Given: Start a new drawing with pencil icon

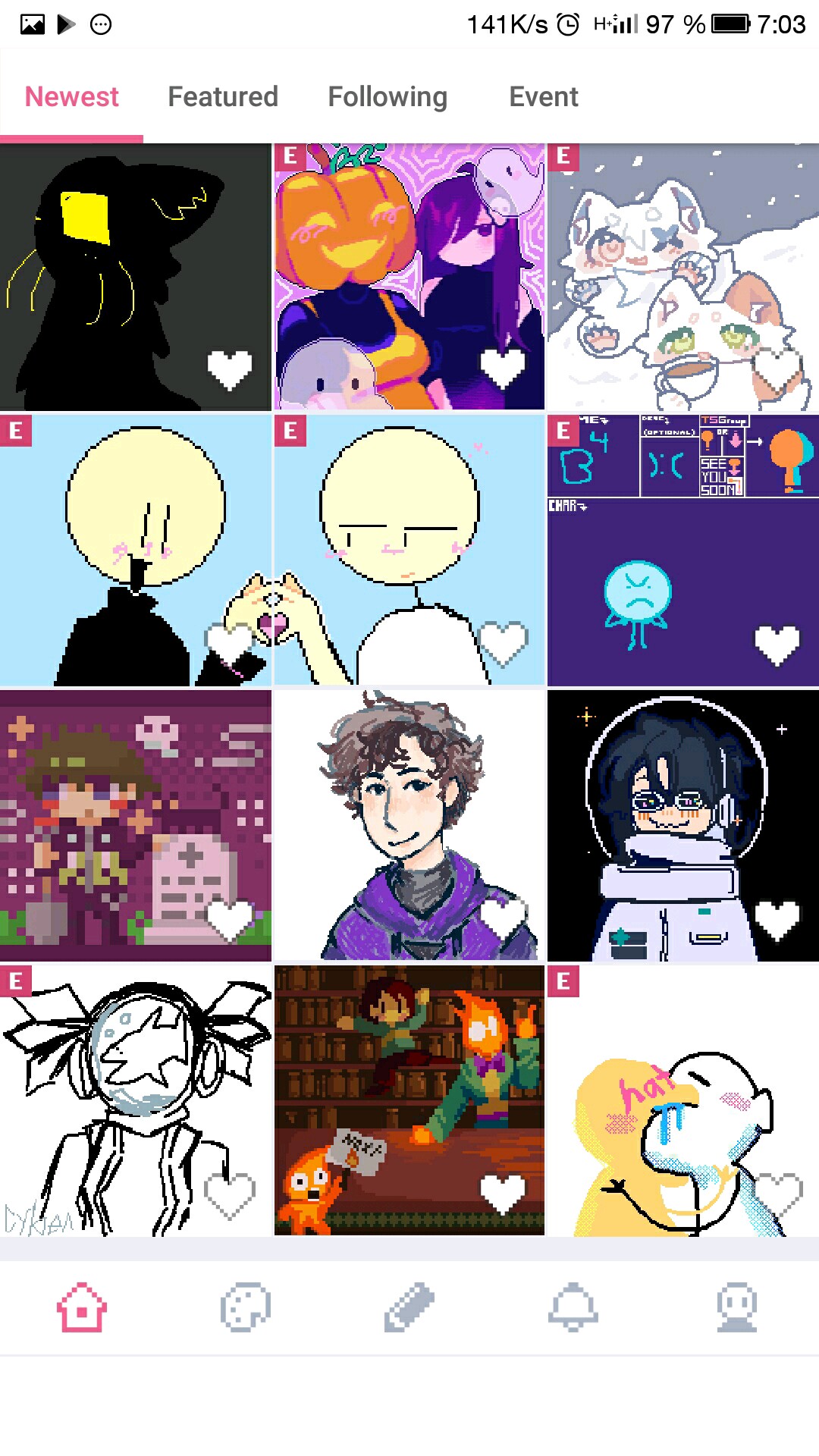Looking at the screenshot, I should tap(409, 1307).
